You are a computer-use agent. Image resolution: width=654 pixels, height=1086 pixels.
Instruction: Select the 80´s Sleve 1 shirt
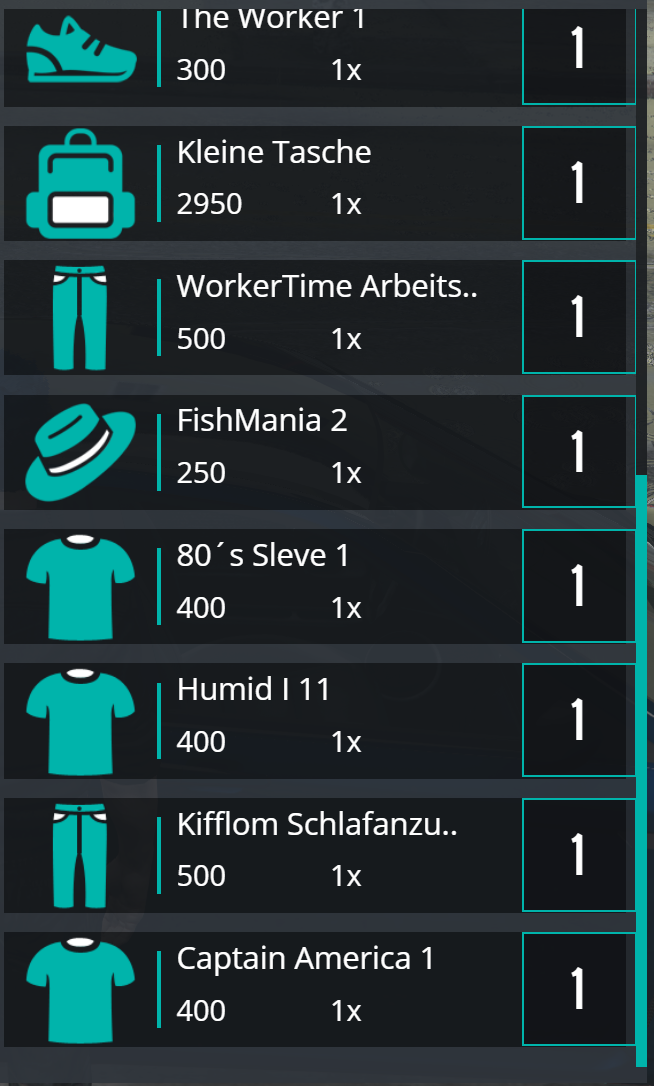(x=263, y=586)
